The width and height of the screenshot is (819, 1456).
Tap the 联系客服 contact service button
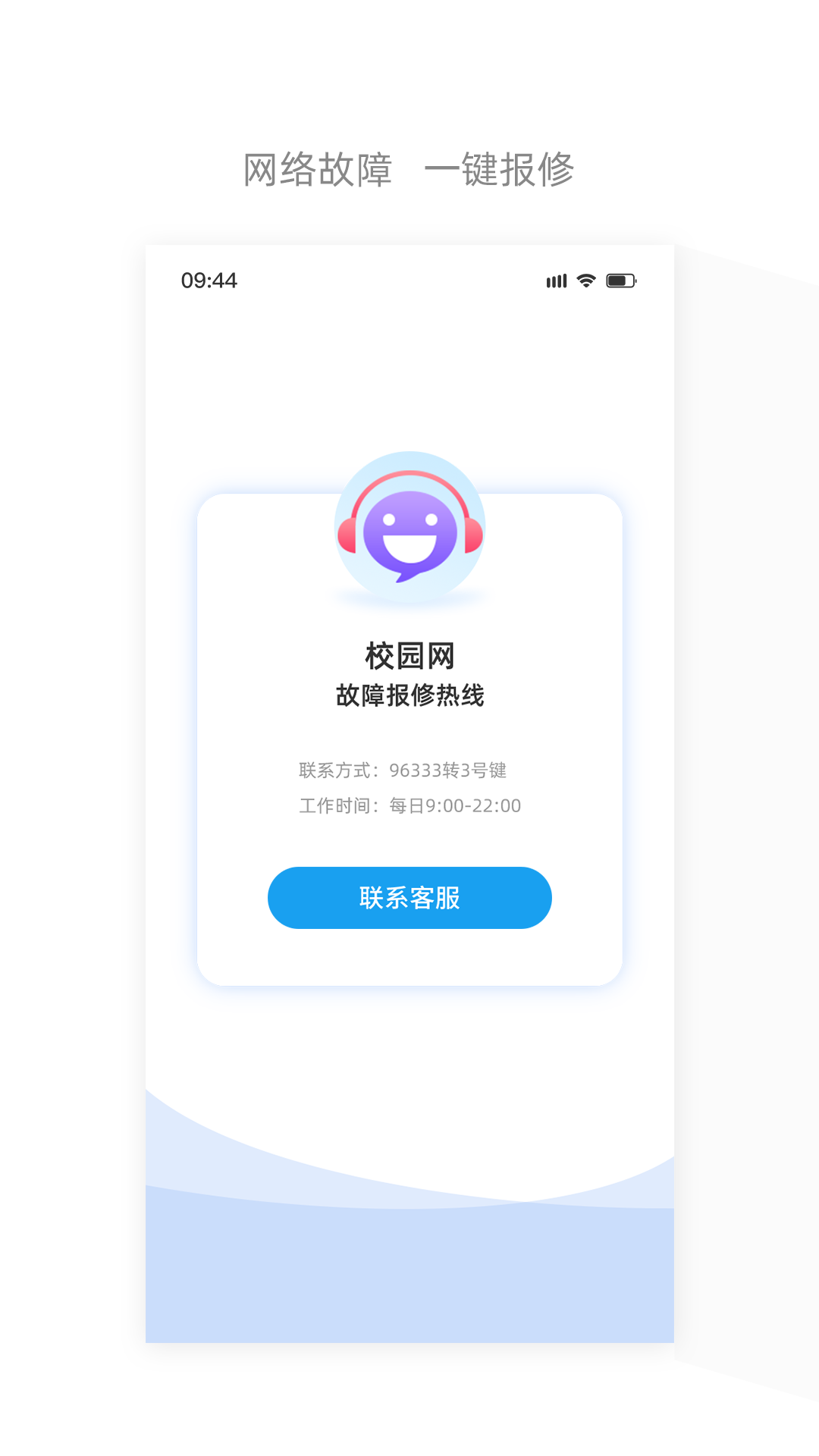tap(409, 898)
